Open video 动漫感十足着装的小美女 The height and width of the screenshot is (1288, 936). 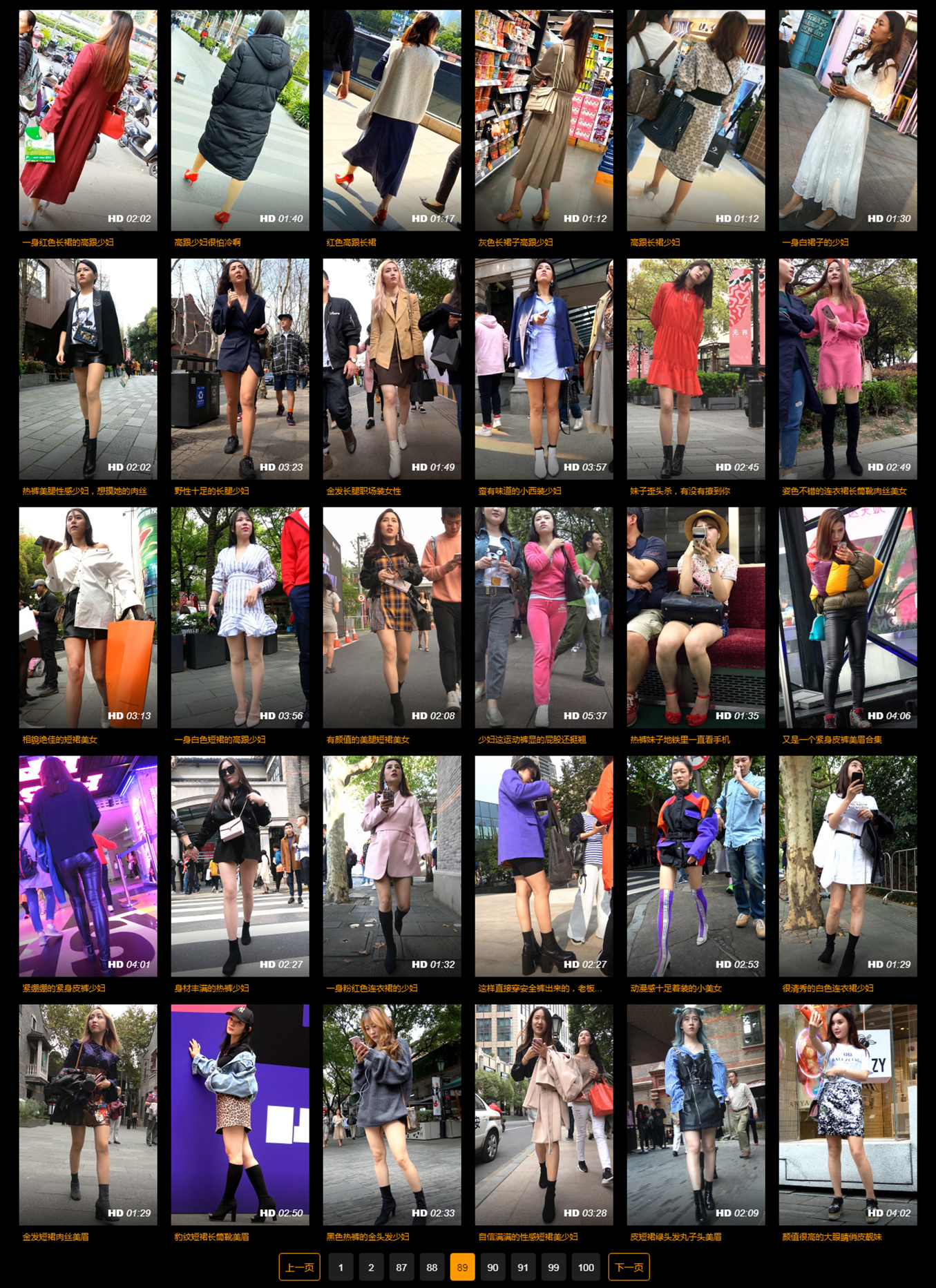pyautogui.click(x=696, y=866)
